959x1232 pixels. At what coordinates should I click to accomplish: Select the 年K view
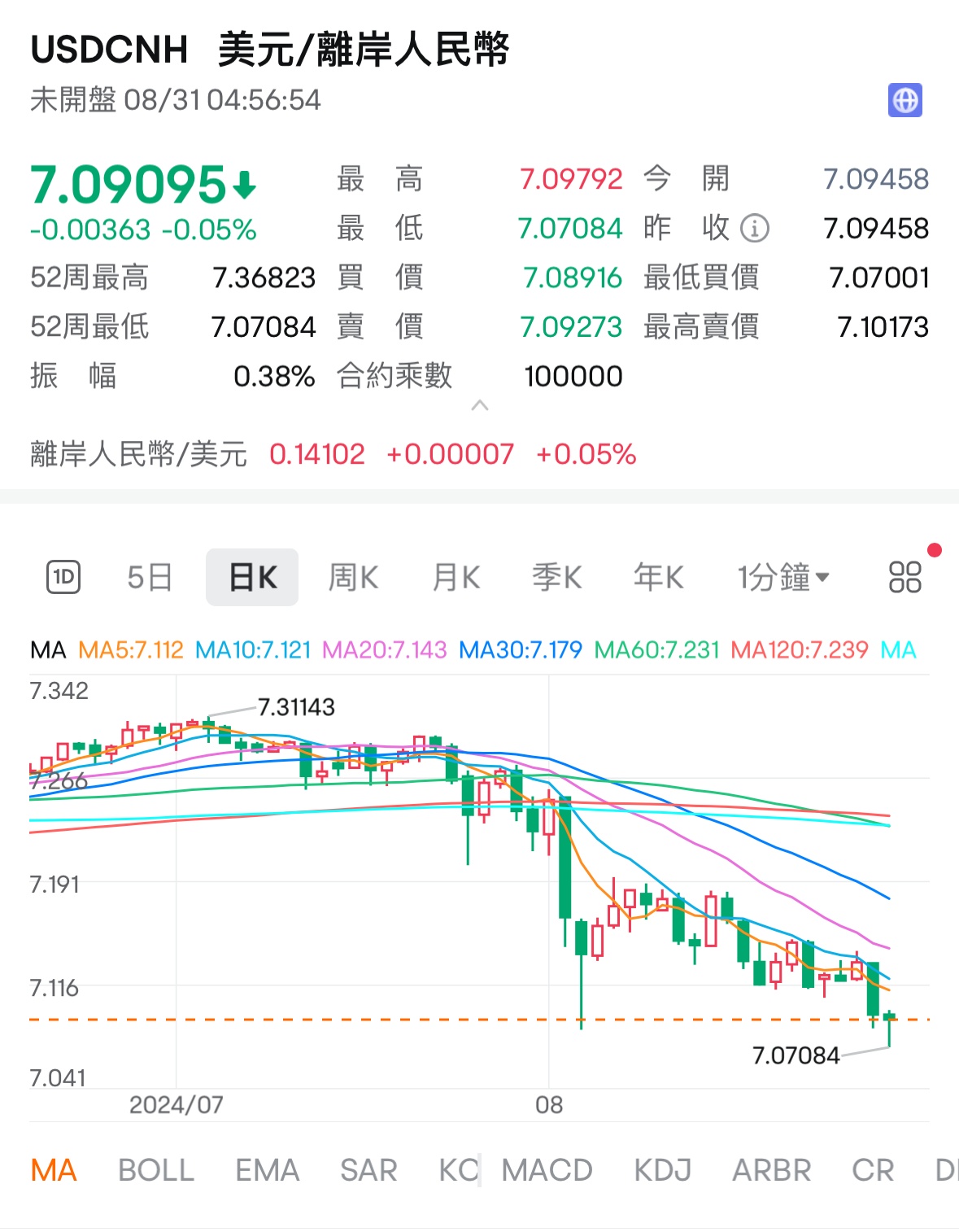pos(656,575)
